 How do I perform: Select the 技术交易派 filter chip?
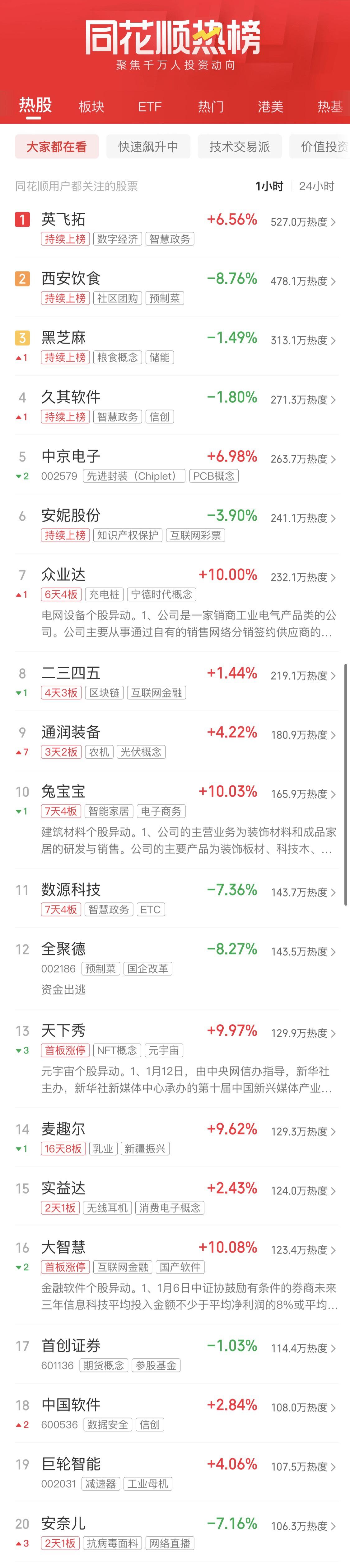tap(240, 147)
